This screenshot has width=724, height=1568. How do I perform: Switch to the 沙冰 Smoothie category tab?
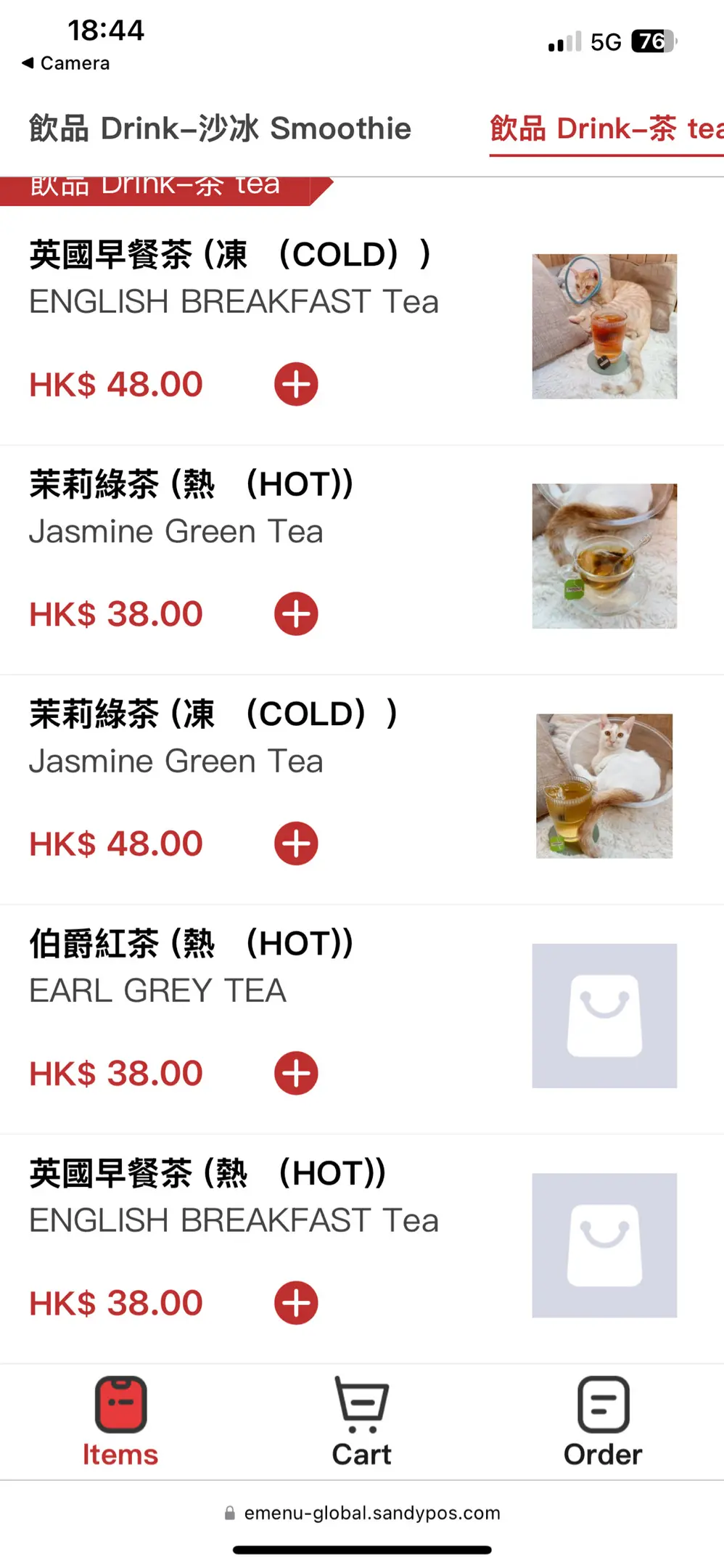point(220,128)
